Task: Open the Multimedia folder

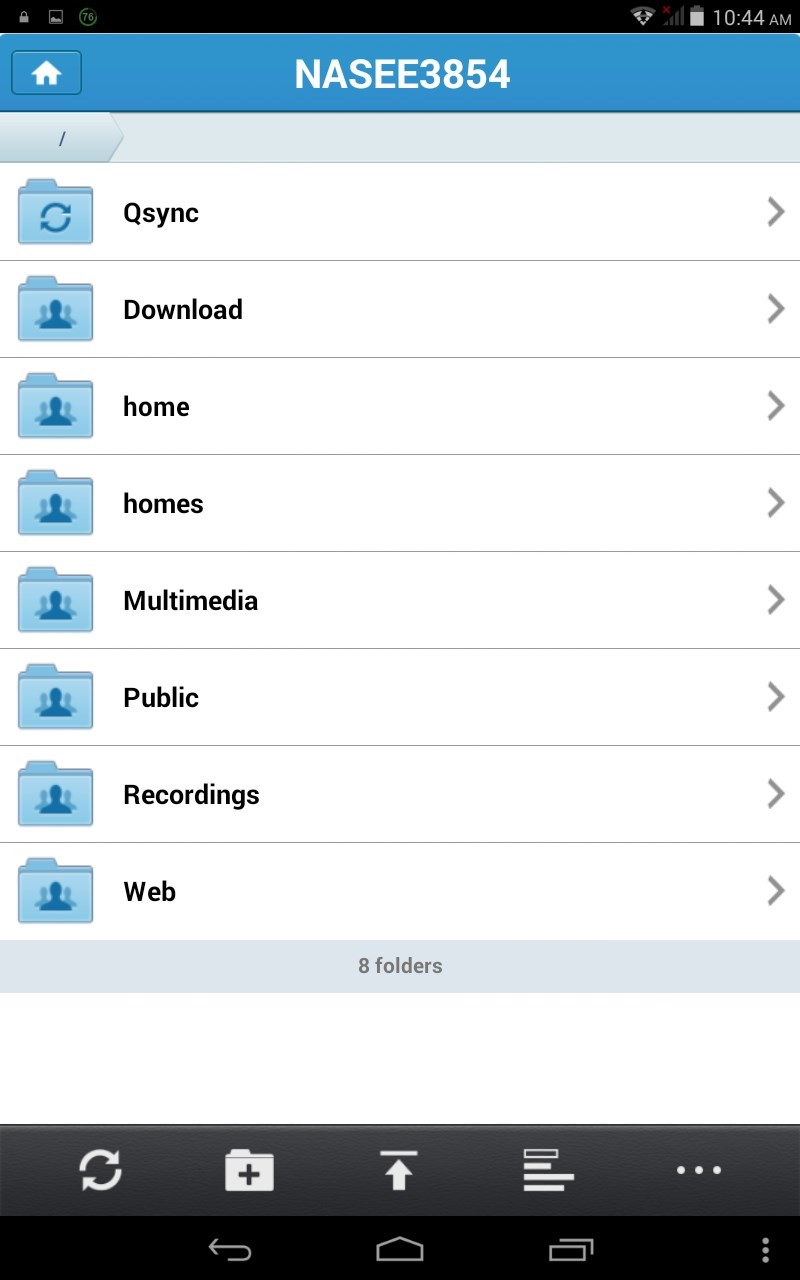Action: 400,600
